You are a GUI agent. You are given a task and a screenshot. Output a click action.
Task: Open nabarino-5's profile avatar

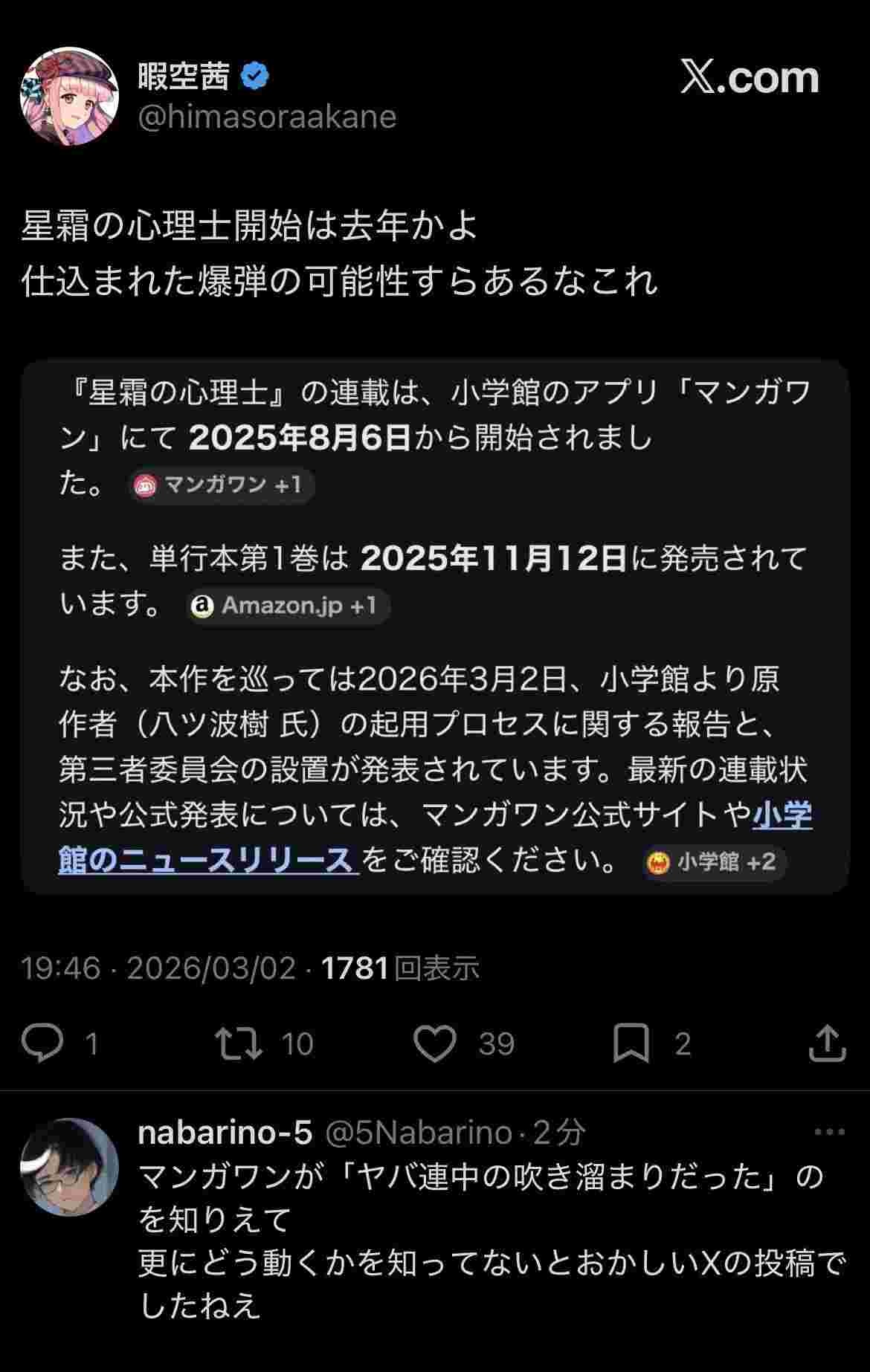[x=69, y=1167]
